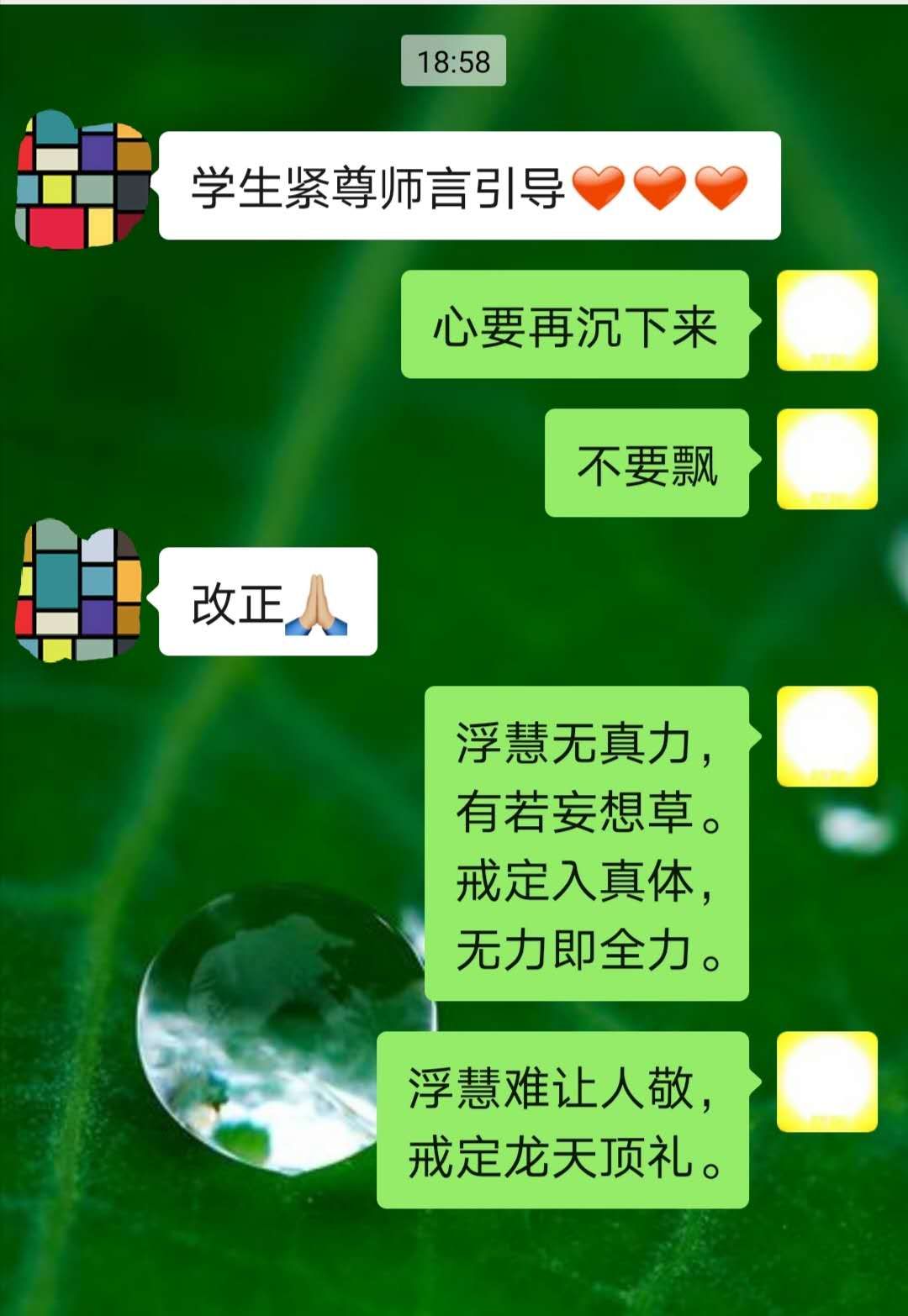Tap the 18:58 timestamp label

click(x=455, y=59)
